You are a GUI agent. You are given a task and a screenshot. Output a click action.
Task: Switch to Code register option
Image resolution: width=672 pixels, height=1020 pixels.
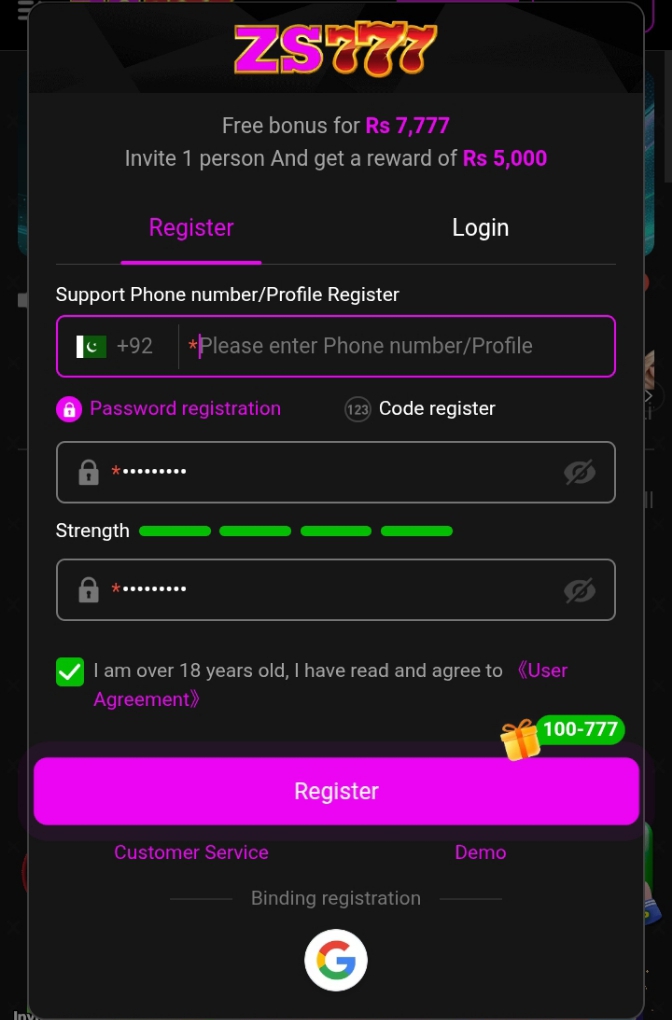(x=420, y=409)
